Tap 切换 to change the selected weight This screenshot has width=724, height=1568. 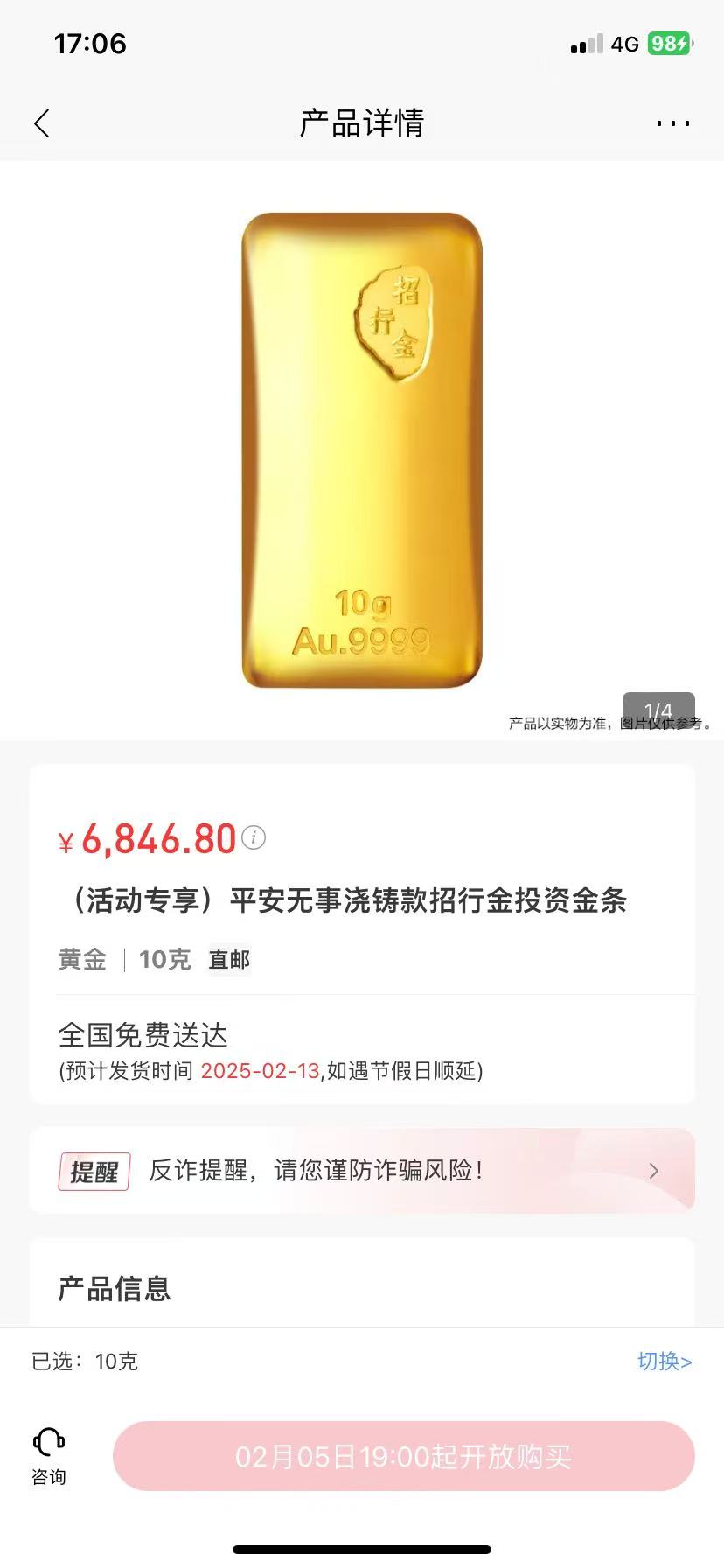point(665,1361)
